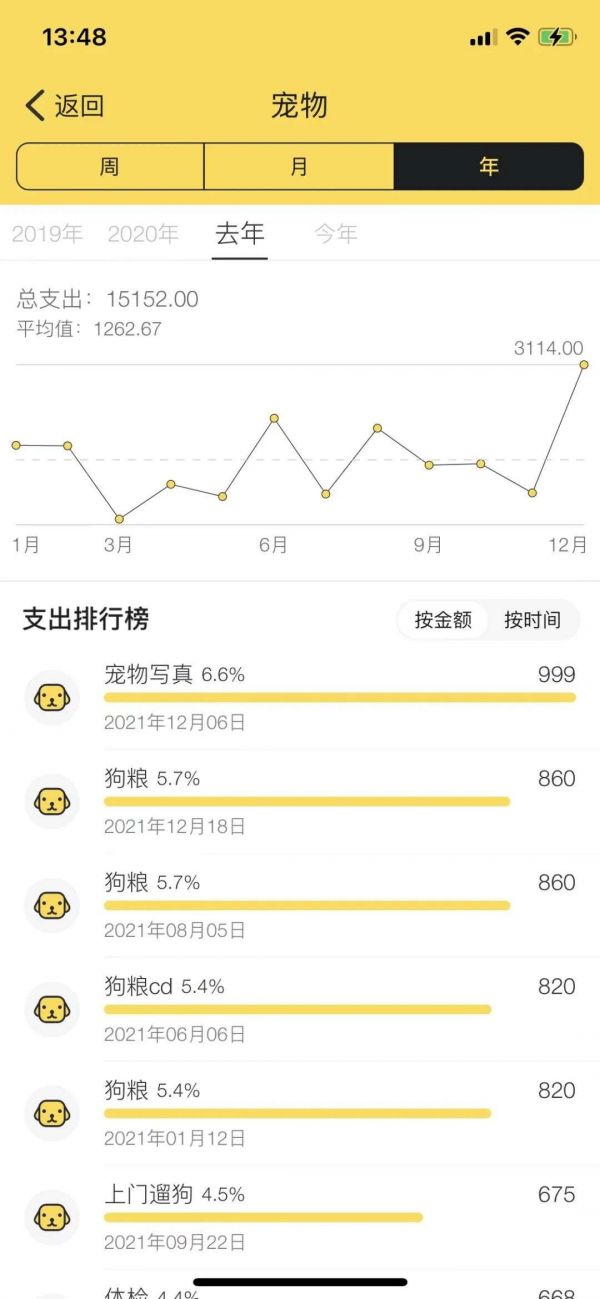Select the 年 segment
Screen dimensions: 600x1299
pyautogui.click(x=488, y=166)
